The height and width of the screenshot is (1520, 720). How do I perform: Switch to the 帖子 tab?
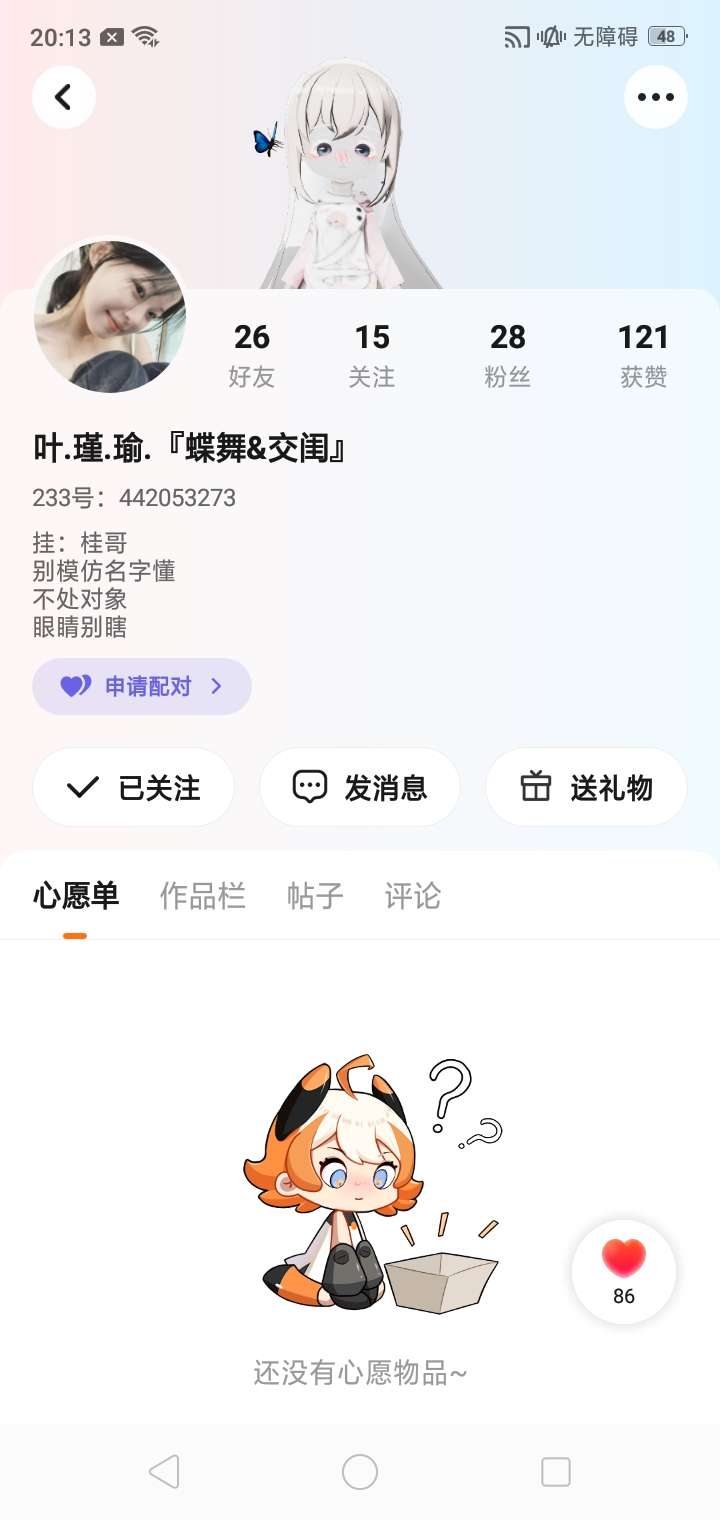(315, 896)
